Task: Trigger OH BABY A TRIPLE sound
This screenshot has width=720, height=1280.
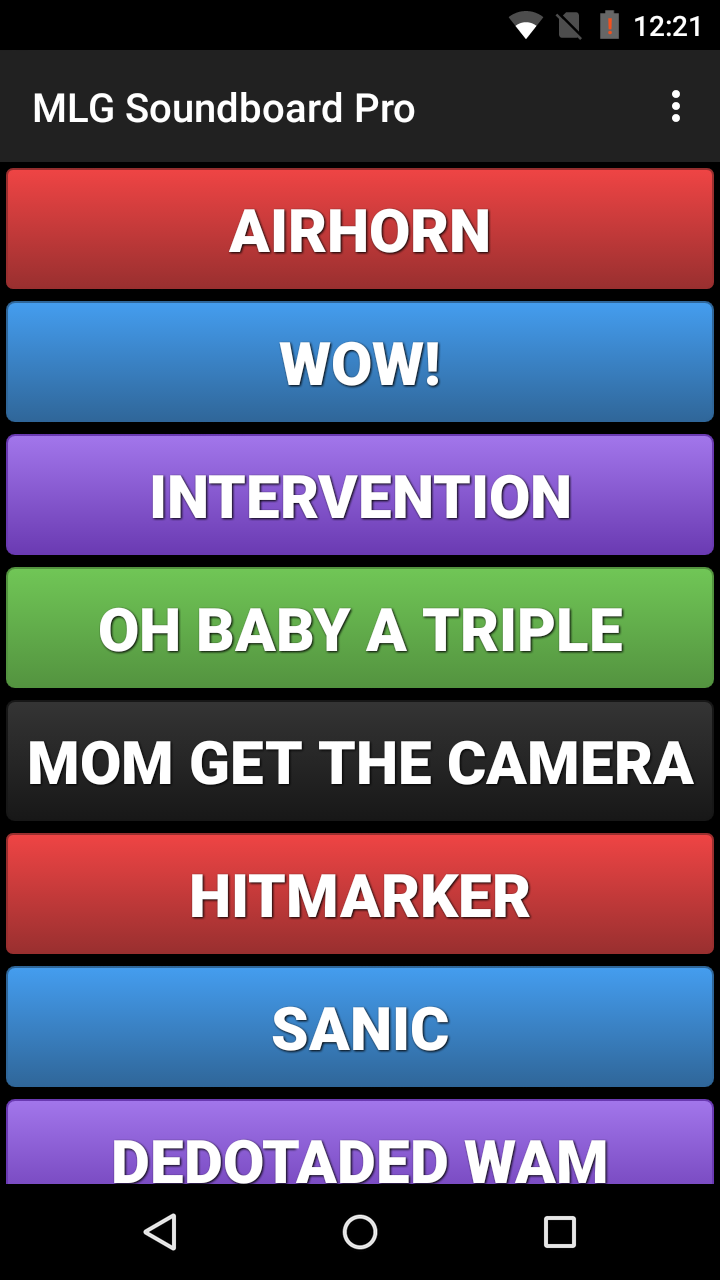Action: (x=360, y=628)
